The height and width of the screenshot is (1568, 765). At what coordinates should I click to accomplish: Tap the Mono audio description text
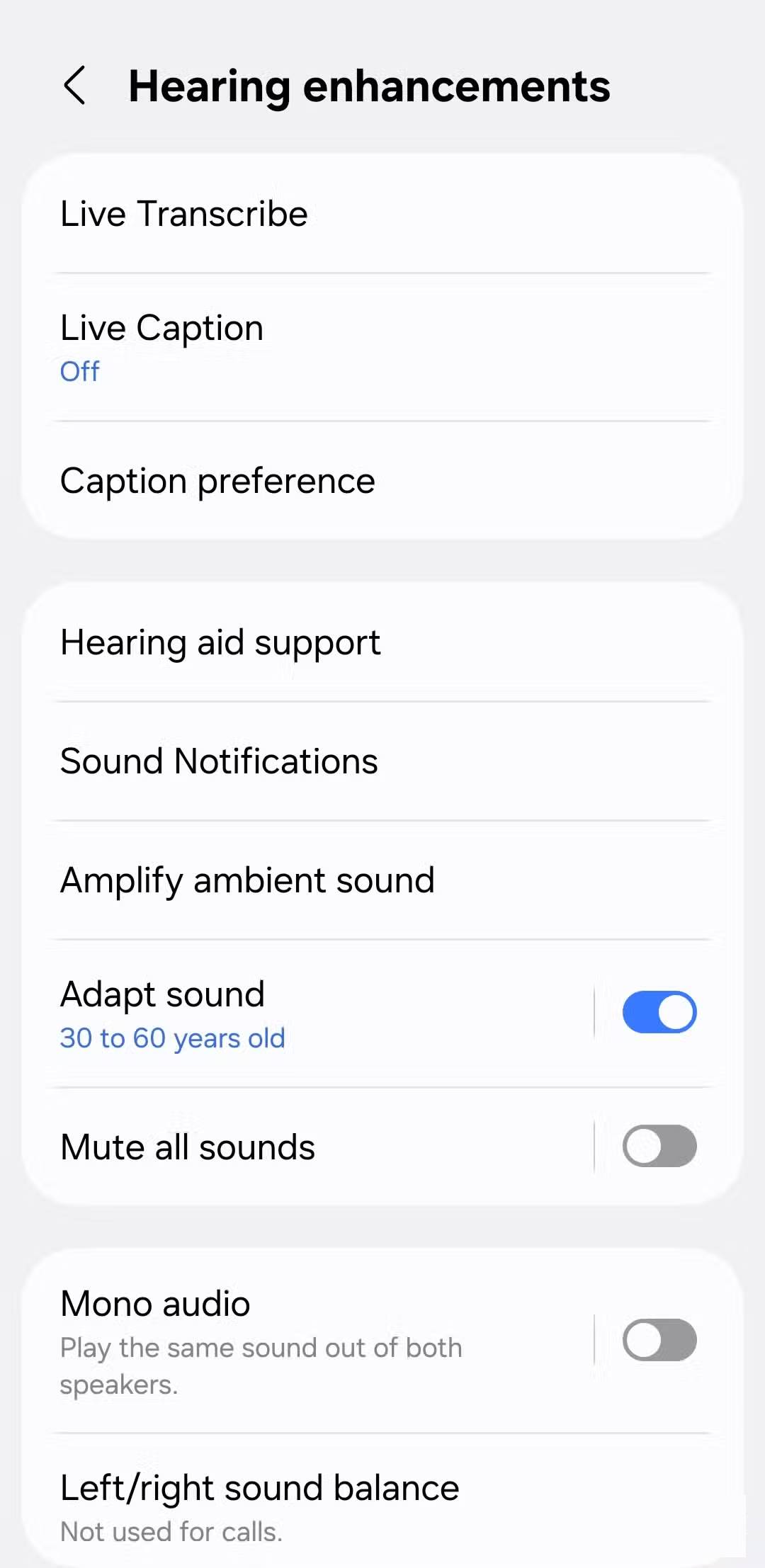(261, 1365)
